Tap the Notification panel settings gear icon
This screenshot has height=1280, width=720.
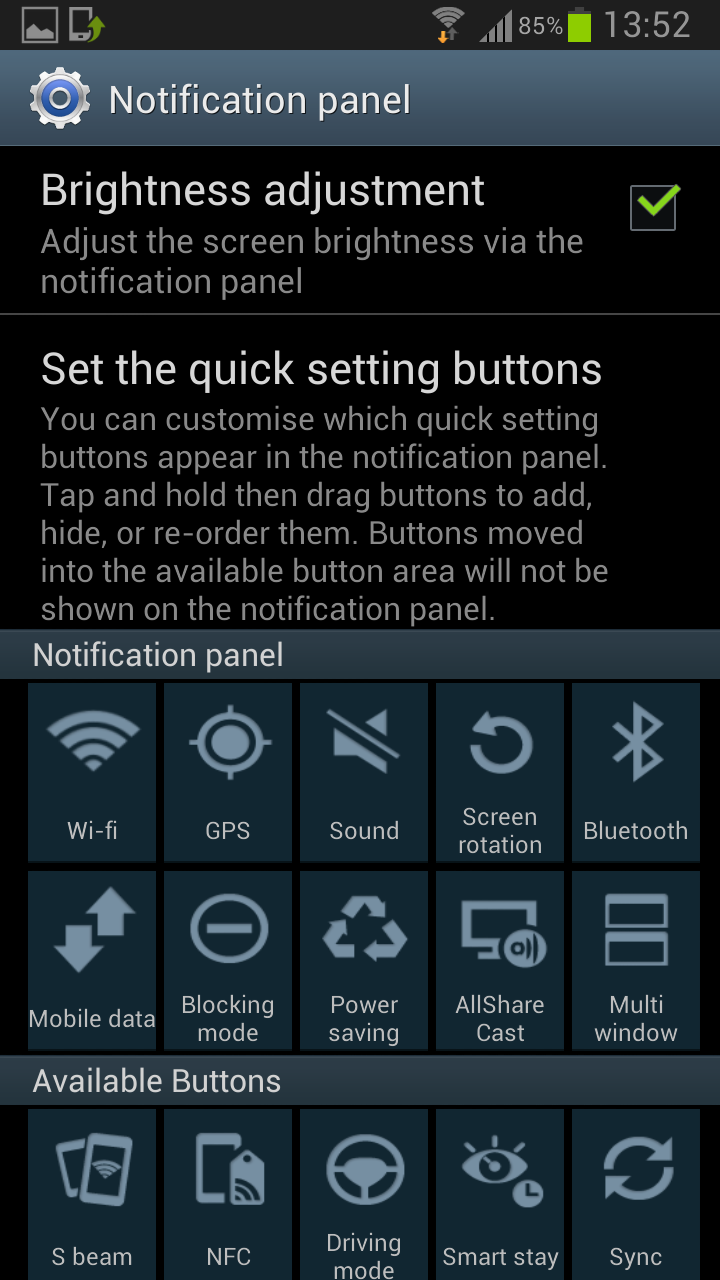point(59,100)
